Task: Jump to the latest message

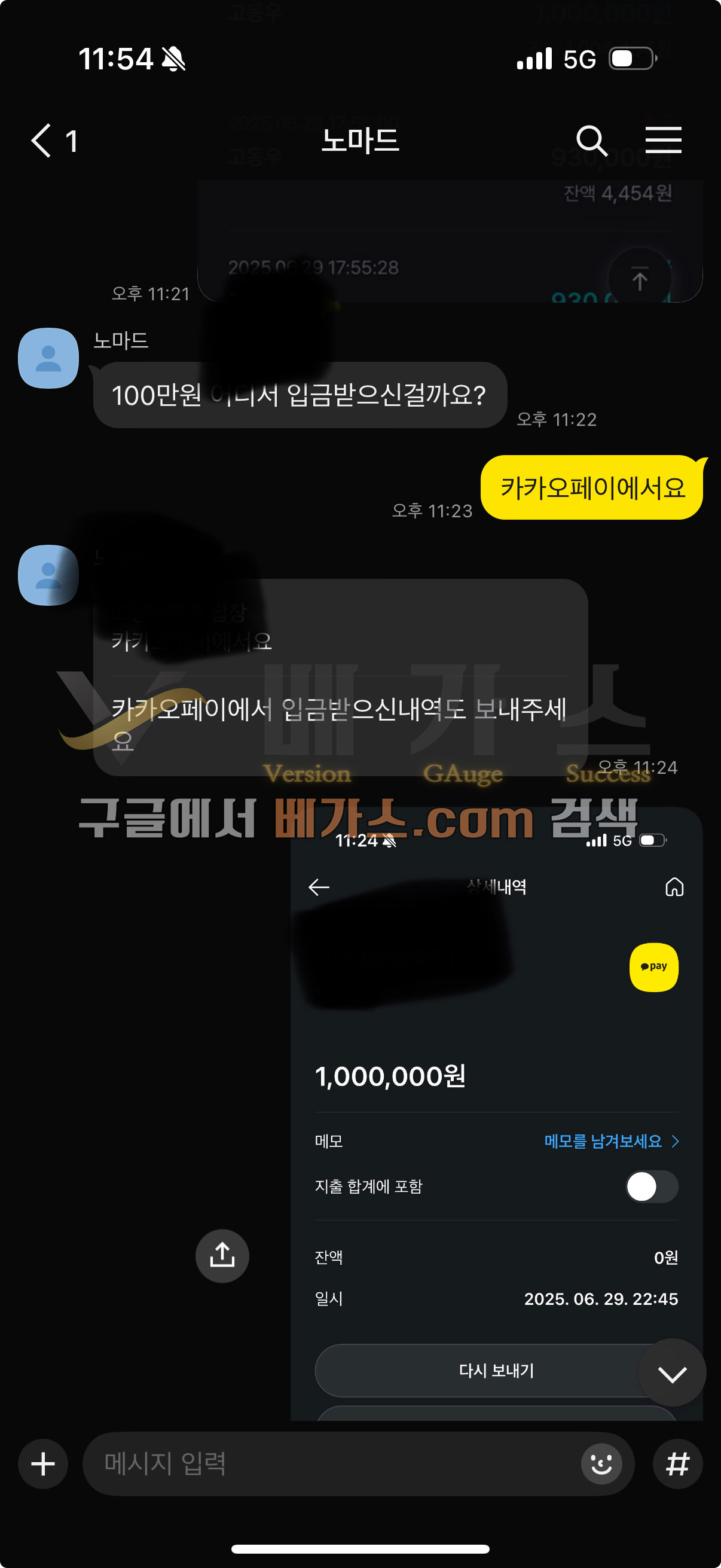Action: coord(672,1373)
